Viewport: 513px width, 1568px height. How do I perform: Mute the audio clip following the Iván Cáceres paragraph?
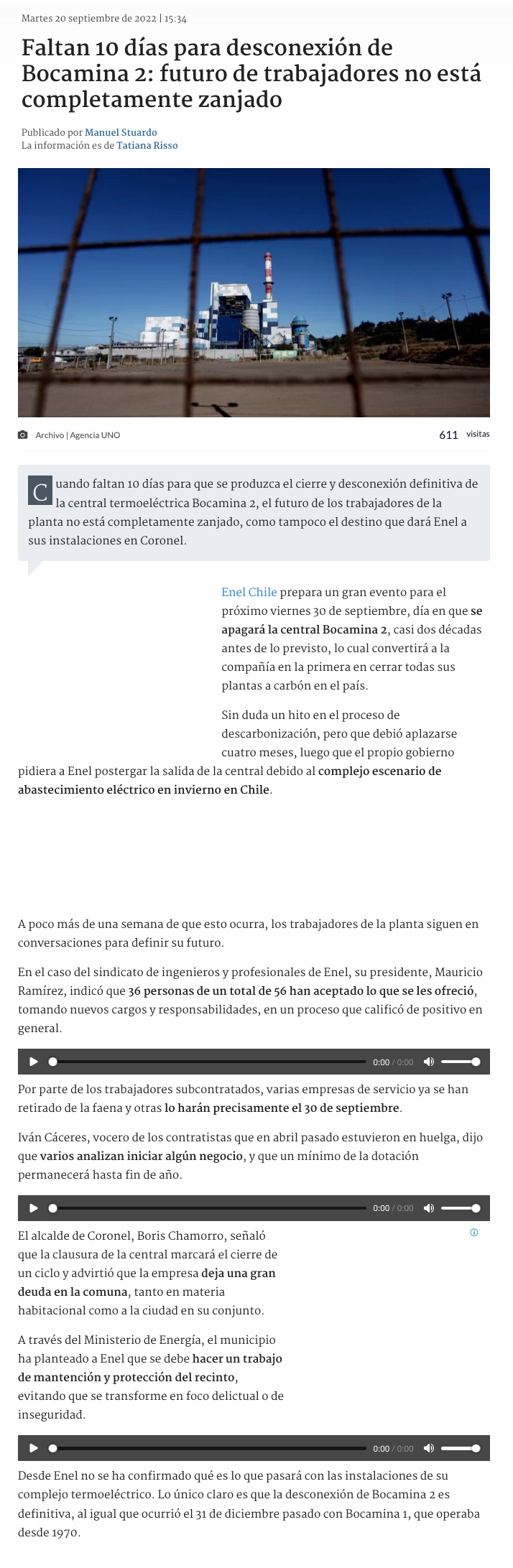[x=429, y=1208]
